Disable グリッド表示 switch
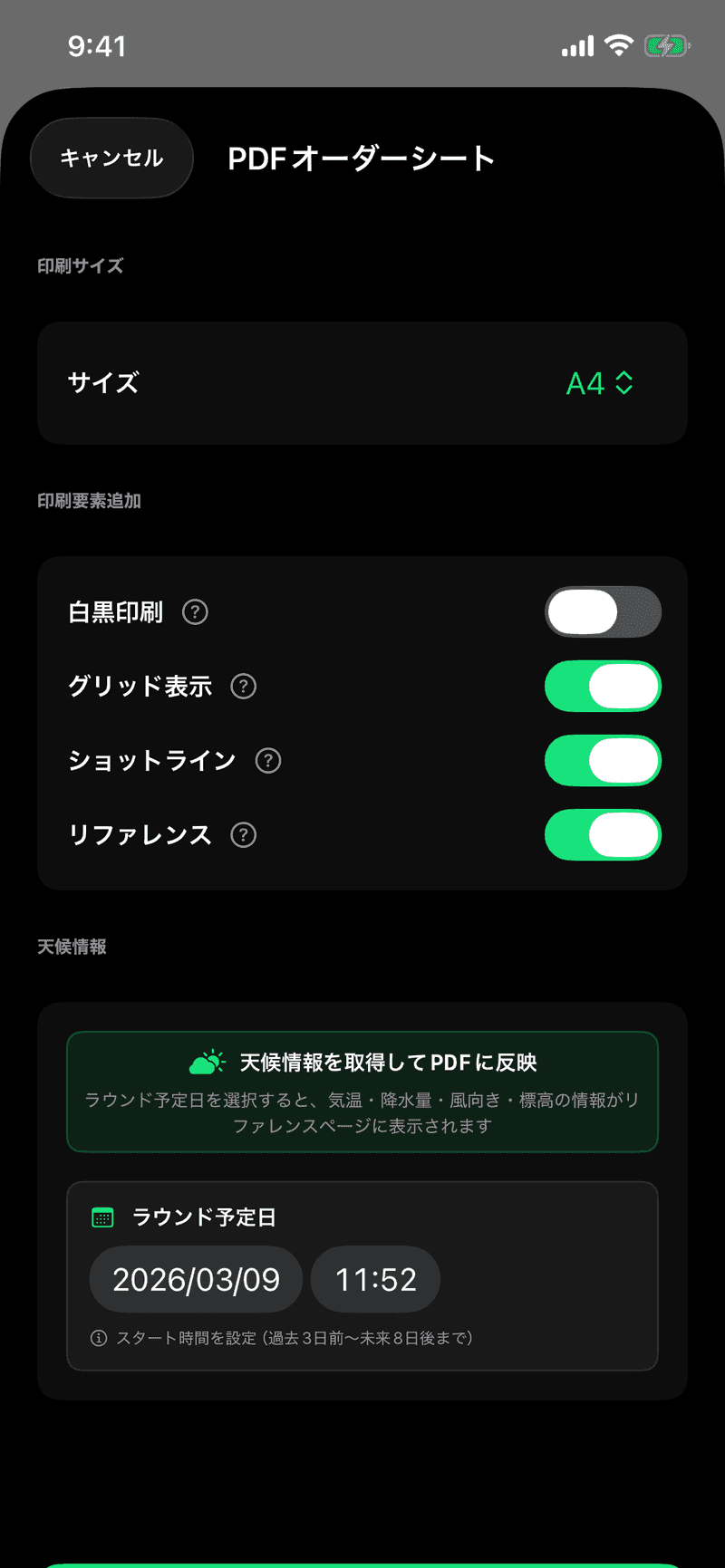Viewport: 725px width, 1568px height. (603, 687)
